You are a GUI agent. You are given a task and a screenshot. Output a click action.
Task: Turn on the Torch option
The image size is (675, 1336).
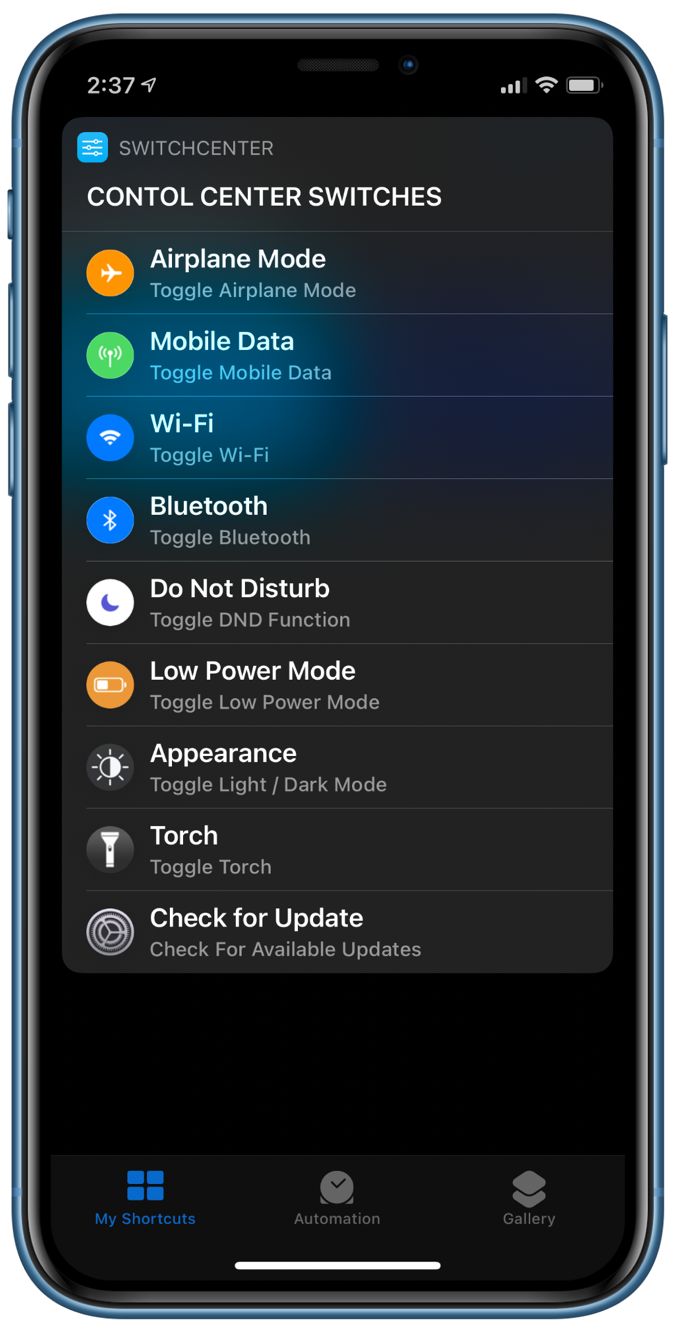337,850
